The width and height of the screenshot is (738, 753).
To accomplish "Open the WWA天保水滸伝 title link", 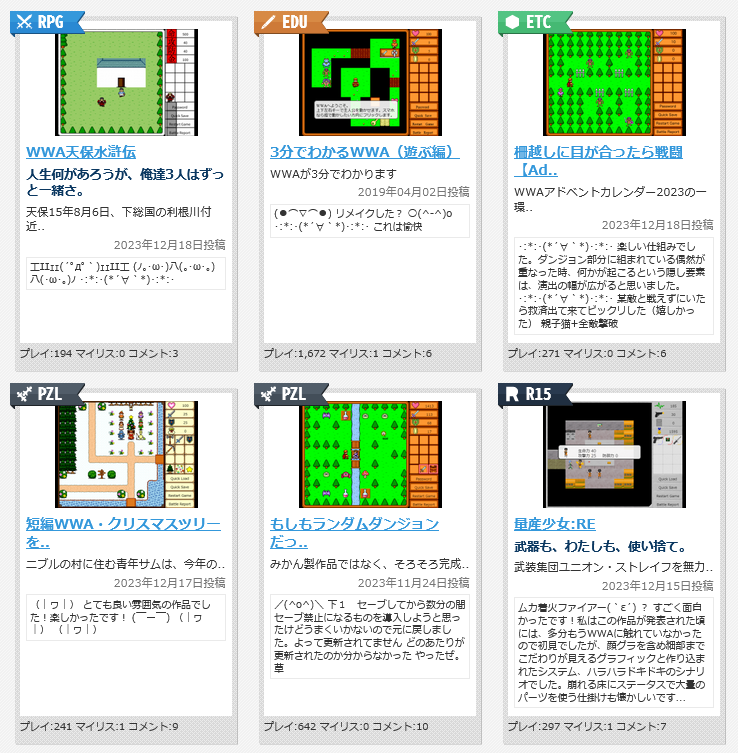I will point(81,152).
